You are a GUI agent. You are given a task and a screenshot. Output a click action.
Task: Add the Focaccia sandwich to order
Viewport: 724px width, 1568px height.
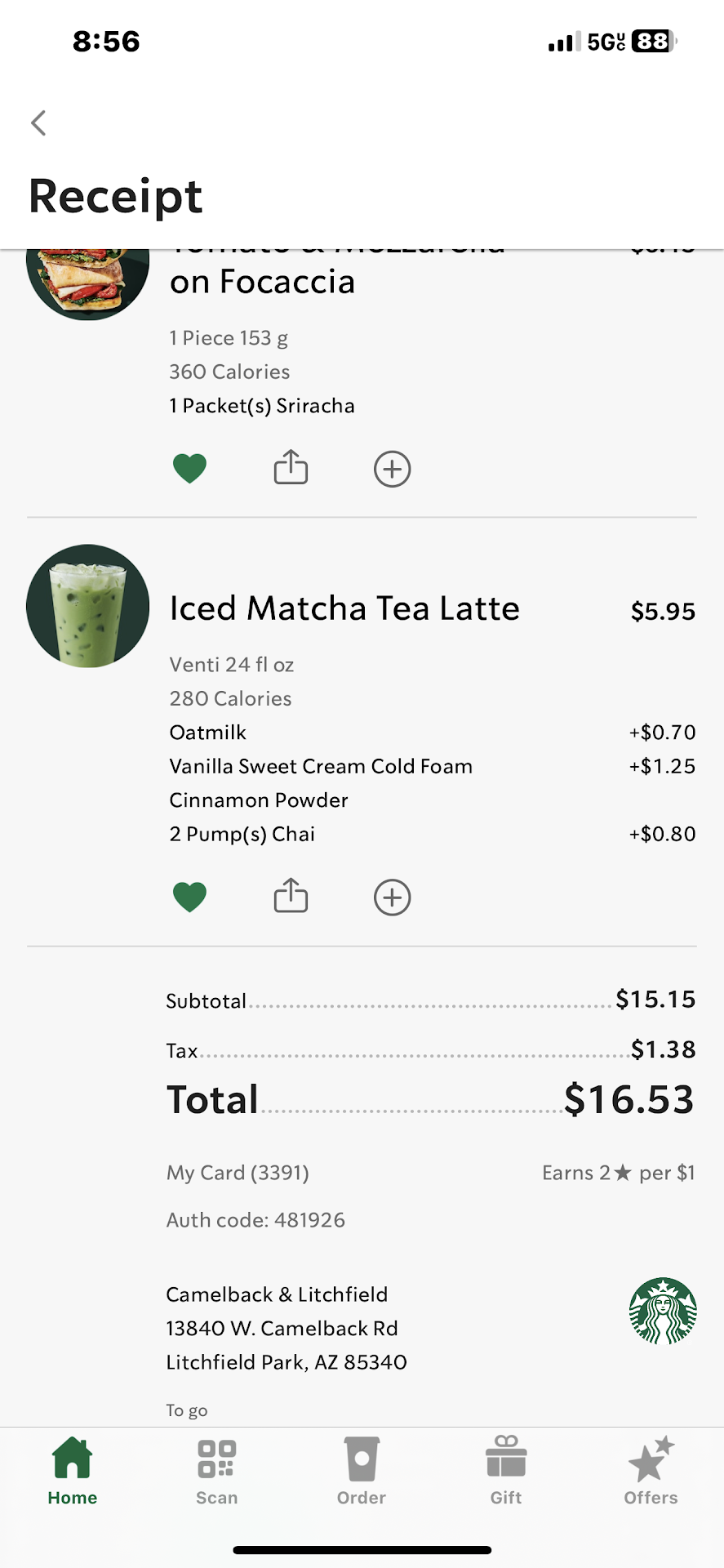(x=392, y=470)
